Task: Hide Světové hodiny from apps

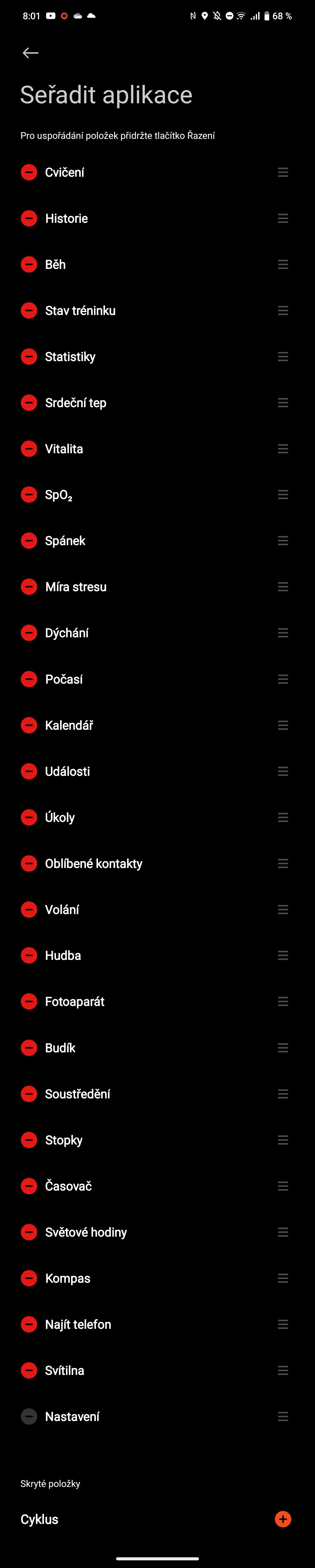Action: (x=29, y=1232)
